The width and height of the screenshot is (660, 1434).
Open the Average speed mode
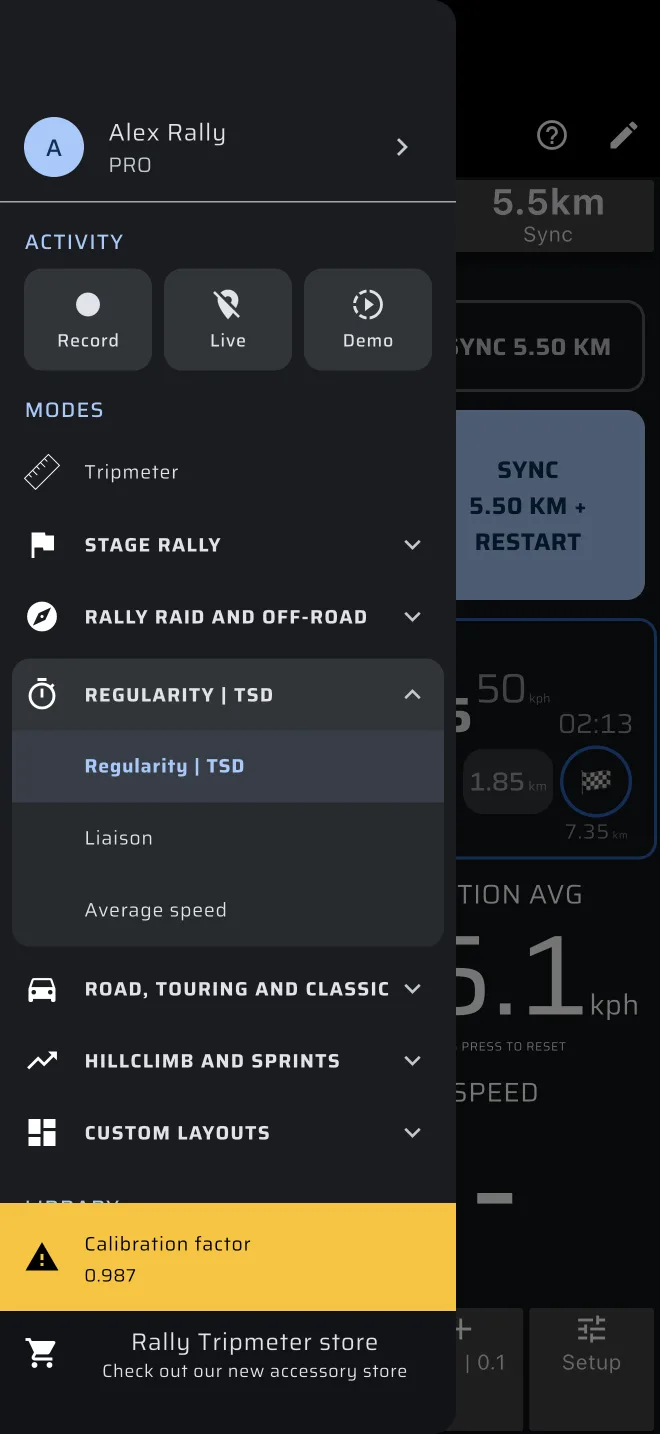point(228,910)
